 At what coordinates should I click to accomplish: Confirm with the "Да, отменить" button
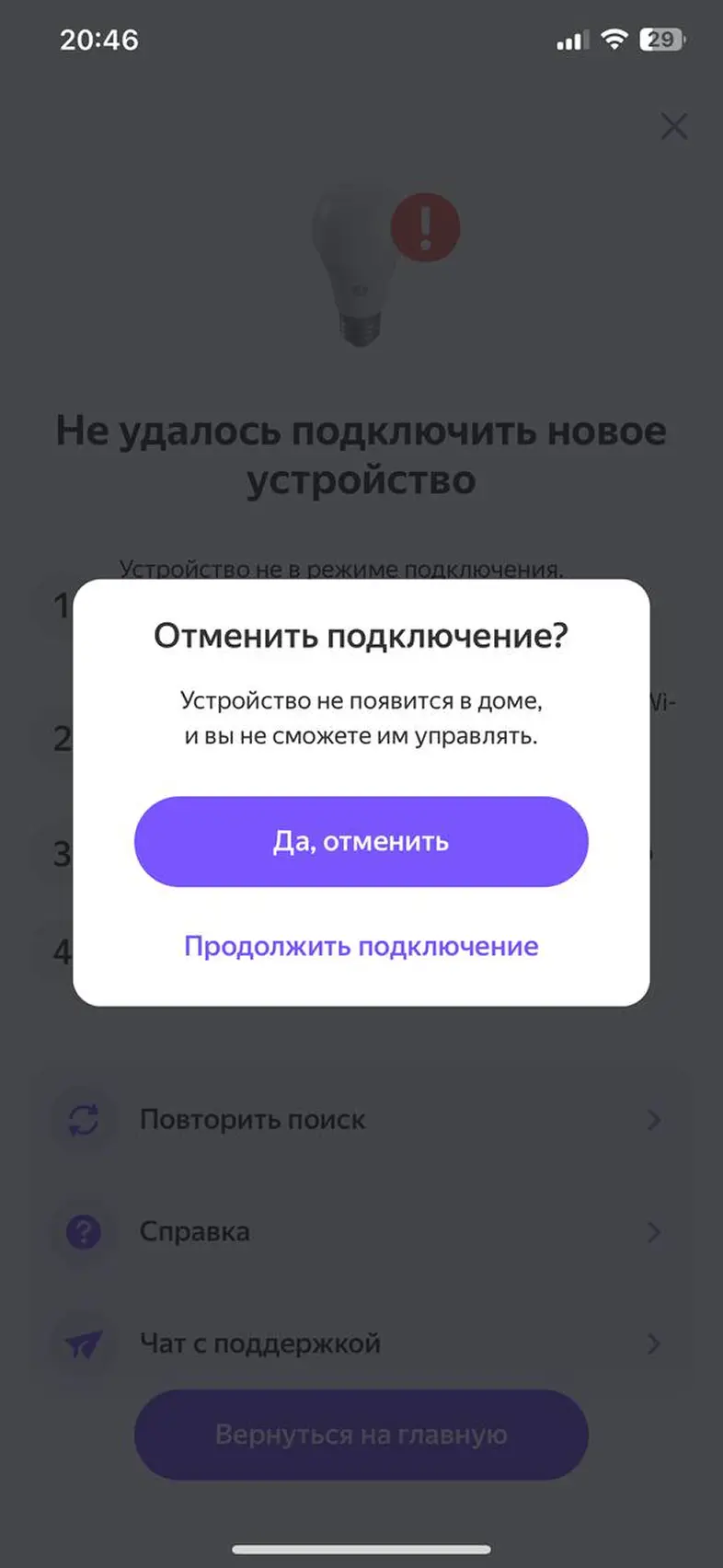coord(361,841)
